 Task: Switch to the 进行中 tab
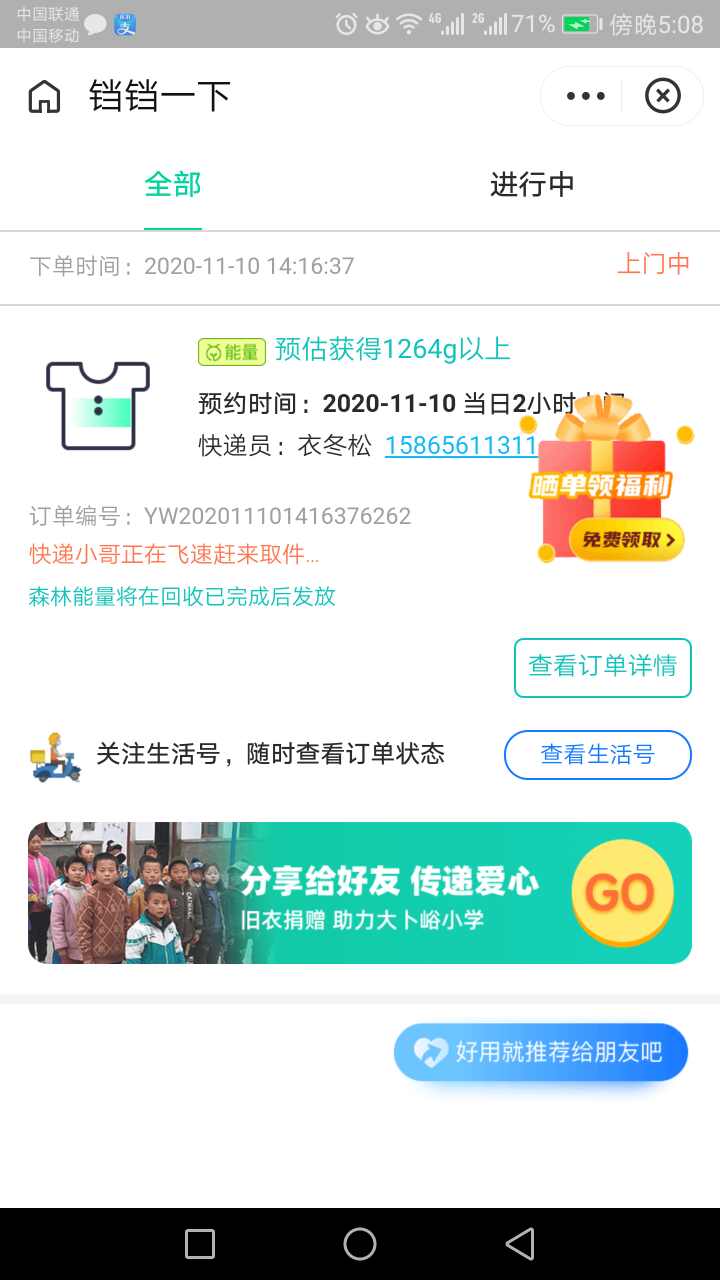(532, 185)
